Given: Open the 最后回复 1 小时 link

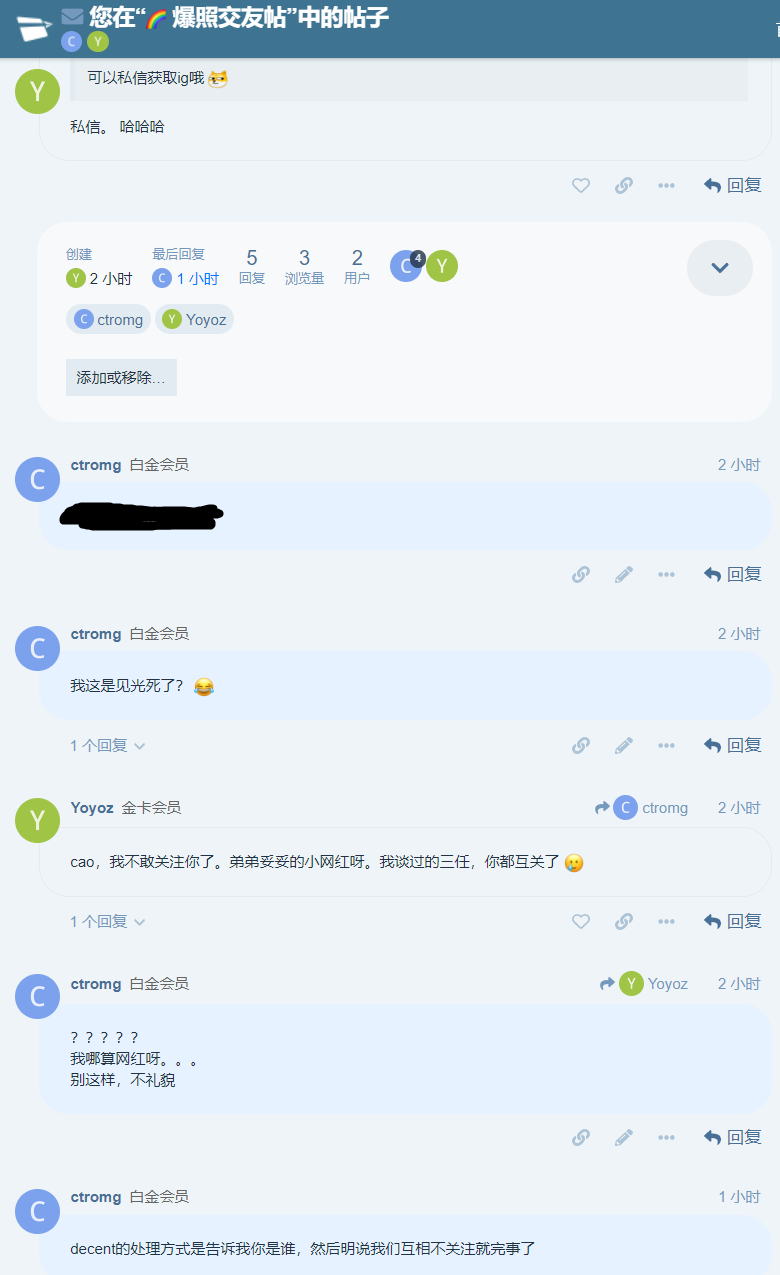Looking at the screenshot, I should click(186, 278).
